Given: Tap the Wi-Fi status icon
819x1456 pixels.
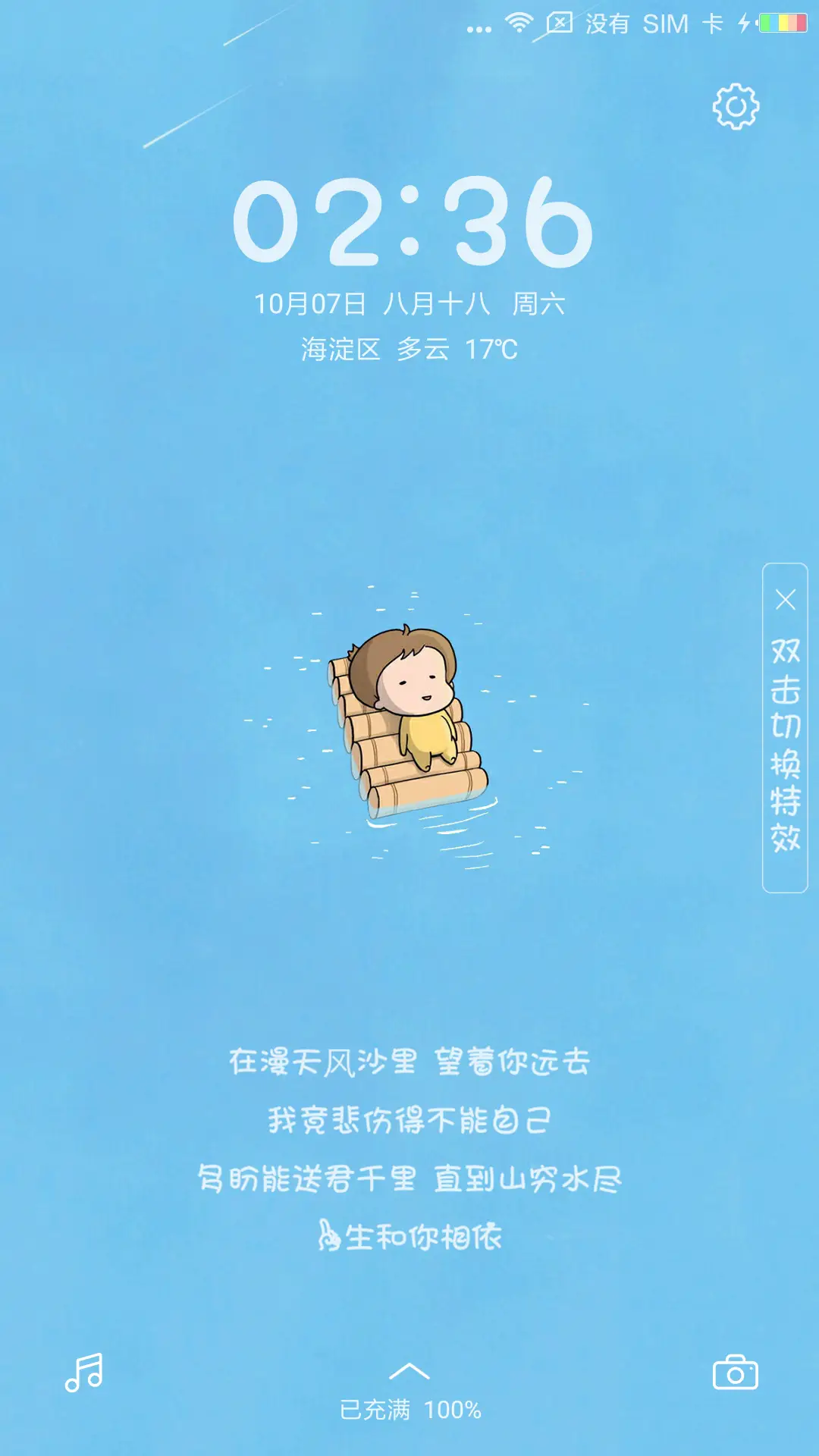Looking at the screenshot, I should pyautogui.click(x=520, y=23).
